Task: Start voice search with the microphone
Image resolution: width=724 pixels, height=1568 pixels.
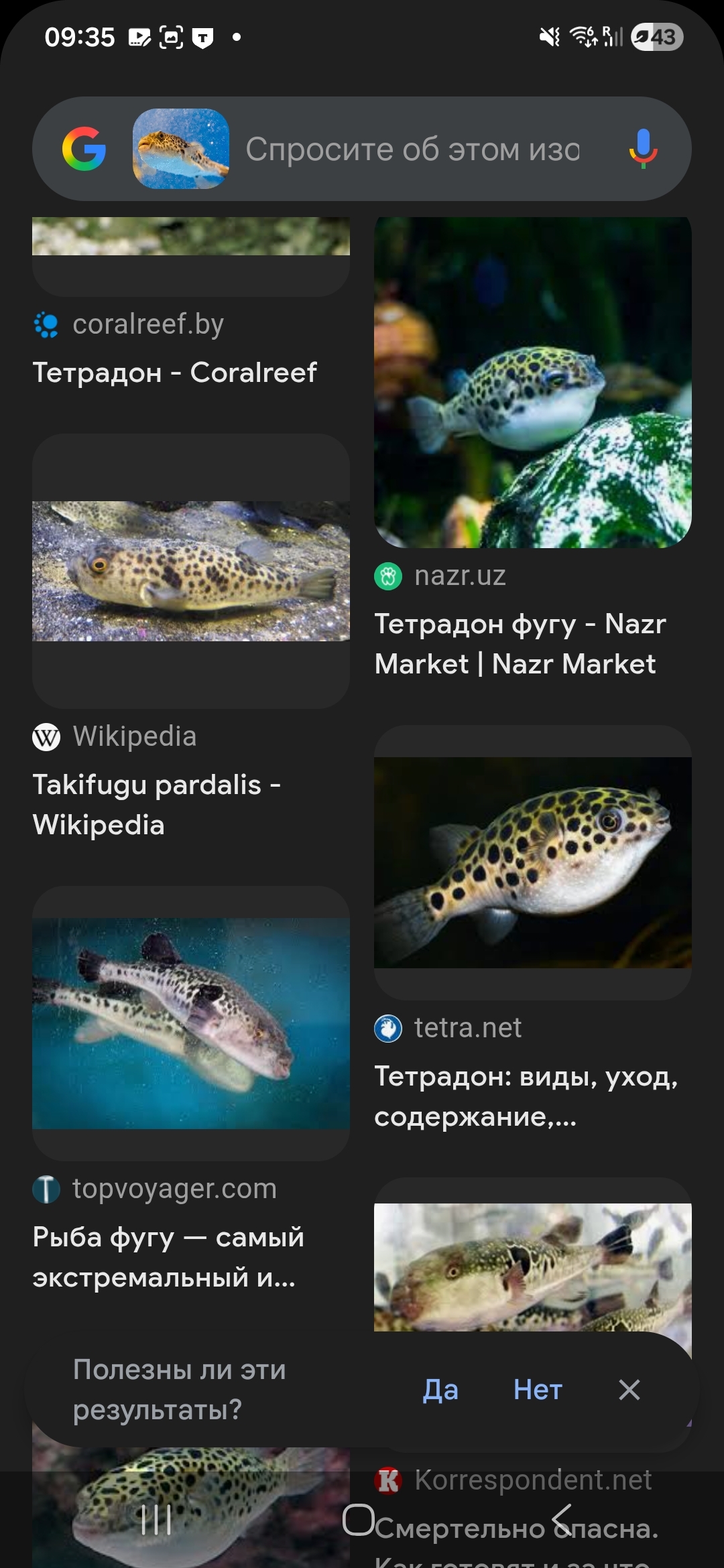Action: click(x=643, y=149)
